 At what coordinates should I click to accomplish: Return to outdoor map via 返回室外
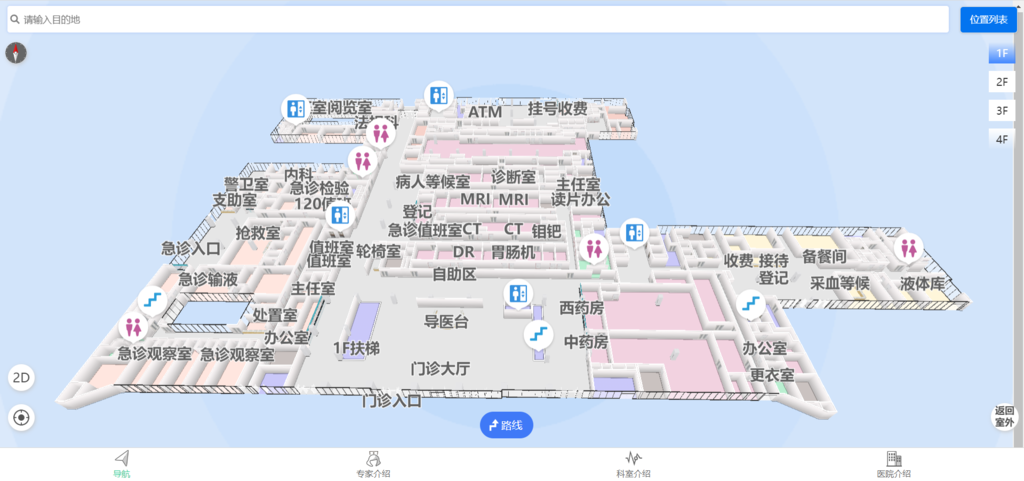pos(1003,416)
